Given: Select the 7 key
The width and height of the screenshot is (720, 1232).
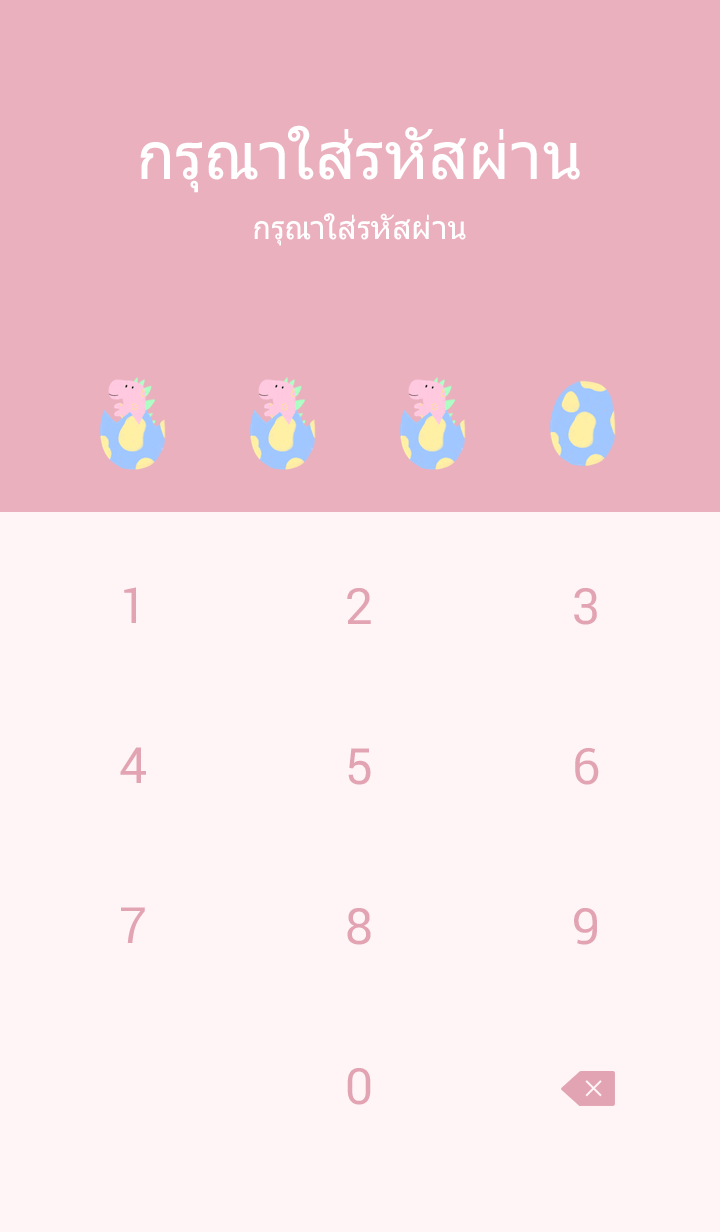Looking at the screenshot, I should point(132,927).
